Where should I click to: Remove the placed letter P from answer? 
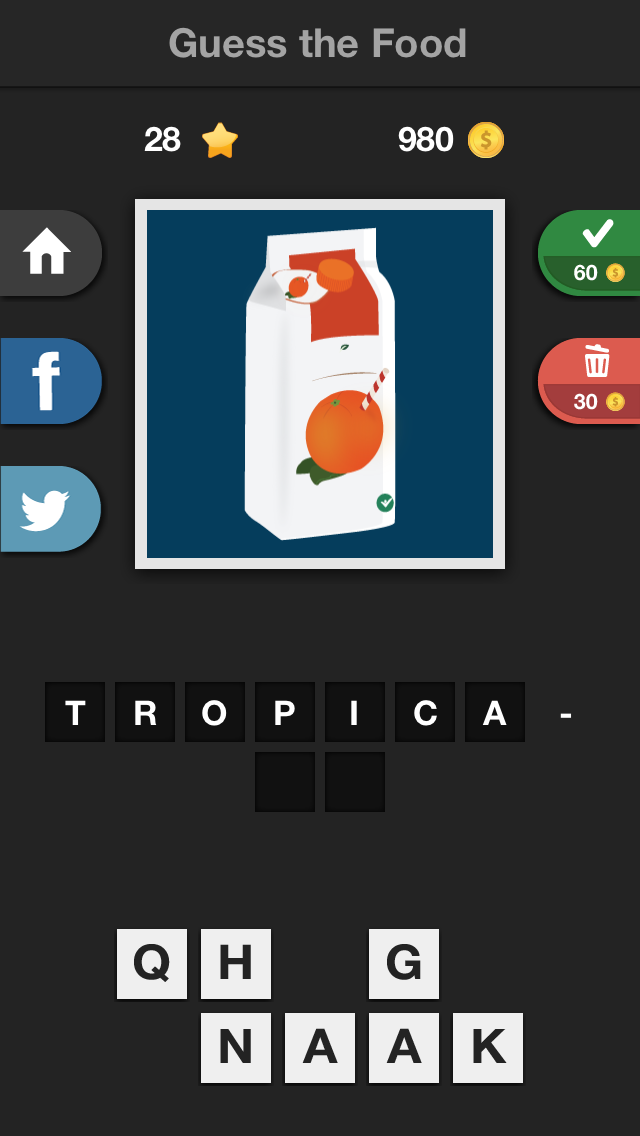pos(285,712)
